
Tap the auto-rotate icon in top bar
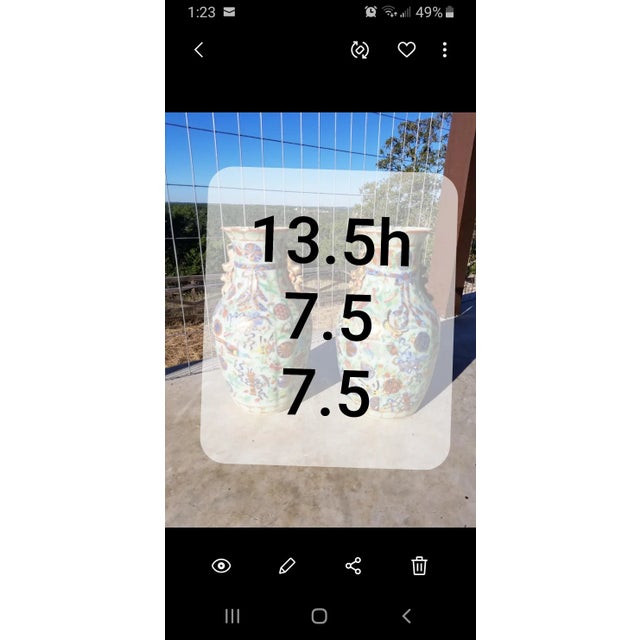(x=360, y=50)
